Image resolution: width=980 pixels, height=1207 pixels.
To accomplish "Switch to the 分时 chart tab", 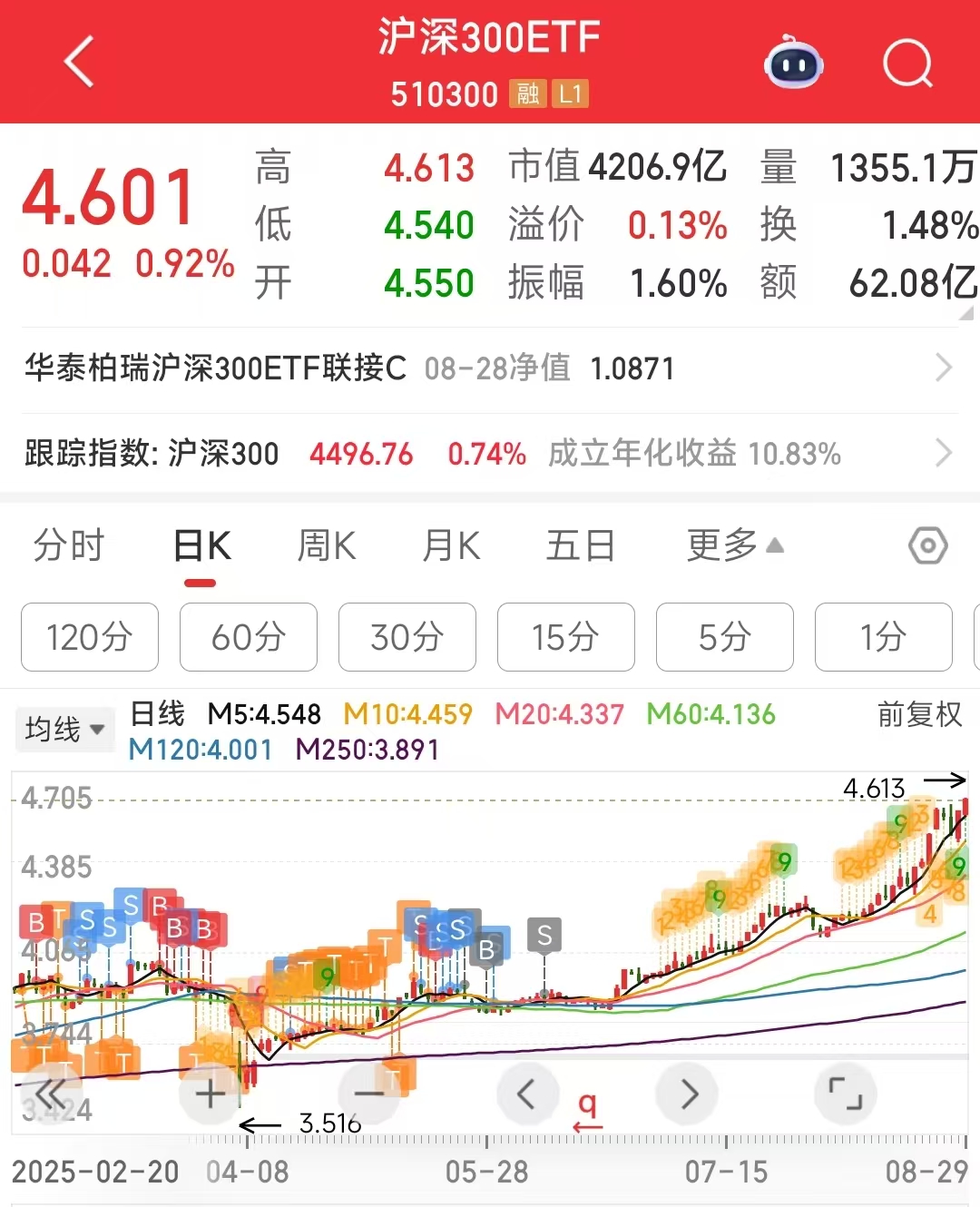I will click(x=69, y=546).
